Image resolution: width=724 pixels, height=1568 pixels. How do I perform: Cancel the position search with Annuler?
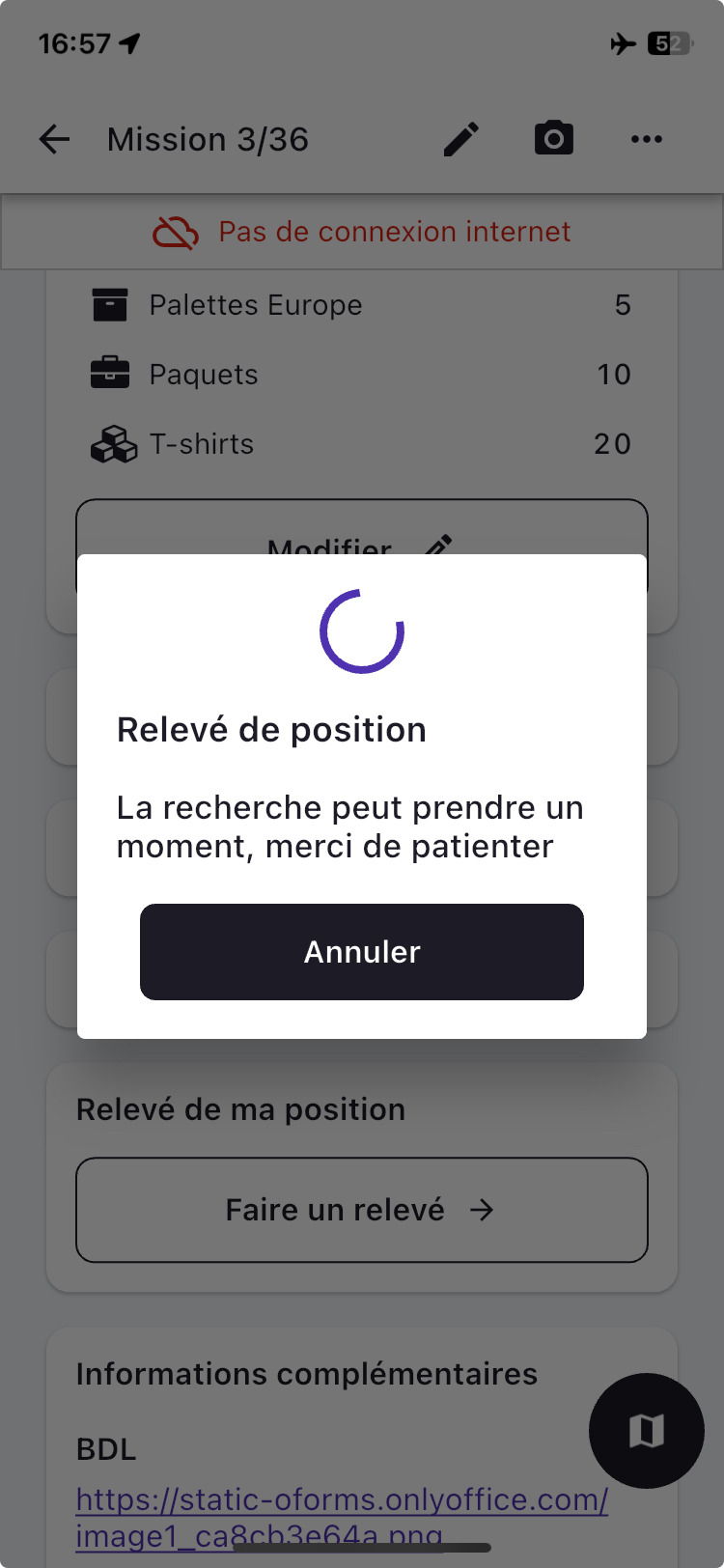pyautogui.click(x=362, y=952)
